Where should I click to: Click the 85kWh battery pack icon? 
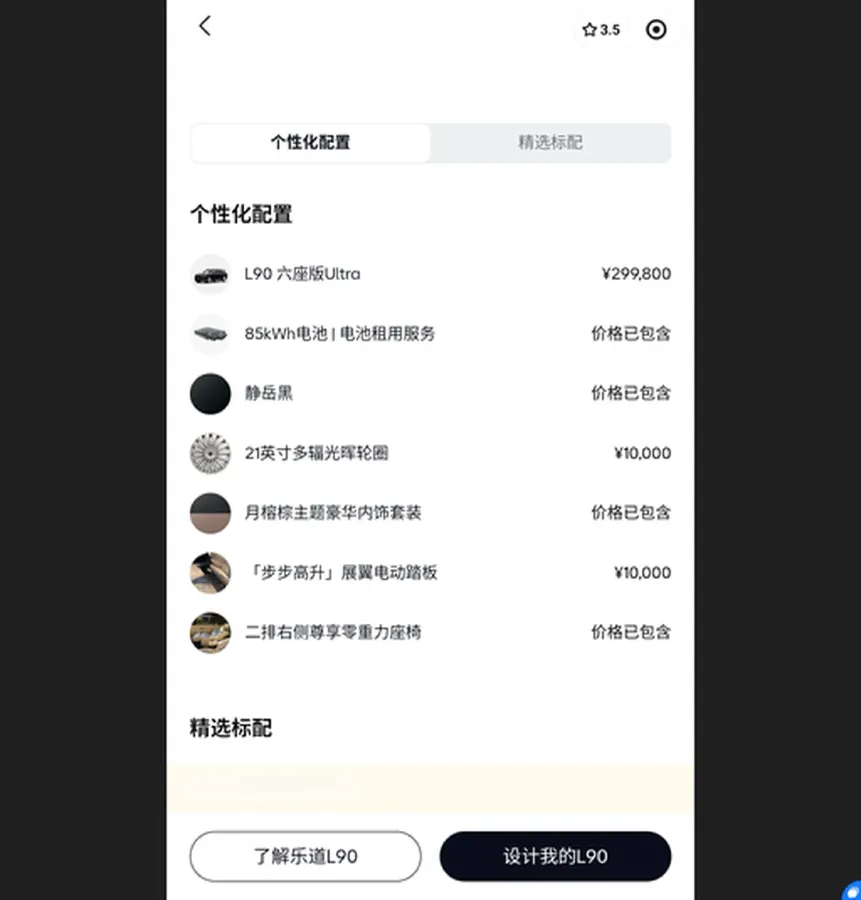click(210, 333)
